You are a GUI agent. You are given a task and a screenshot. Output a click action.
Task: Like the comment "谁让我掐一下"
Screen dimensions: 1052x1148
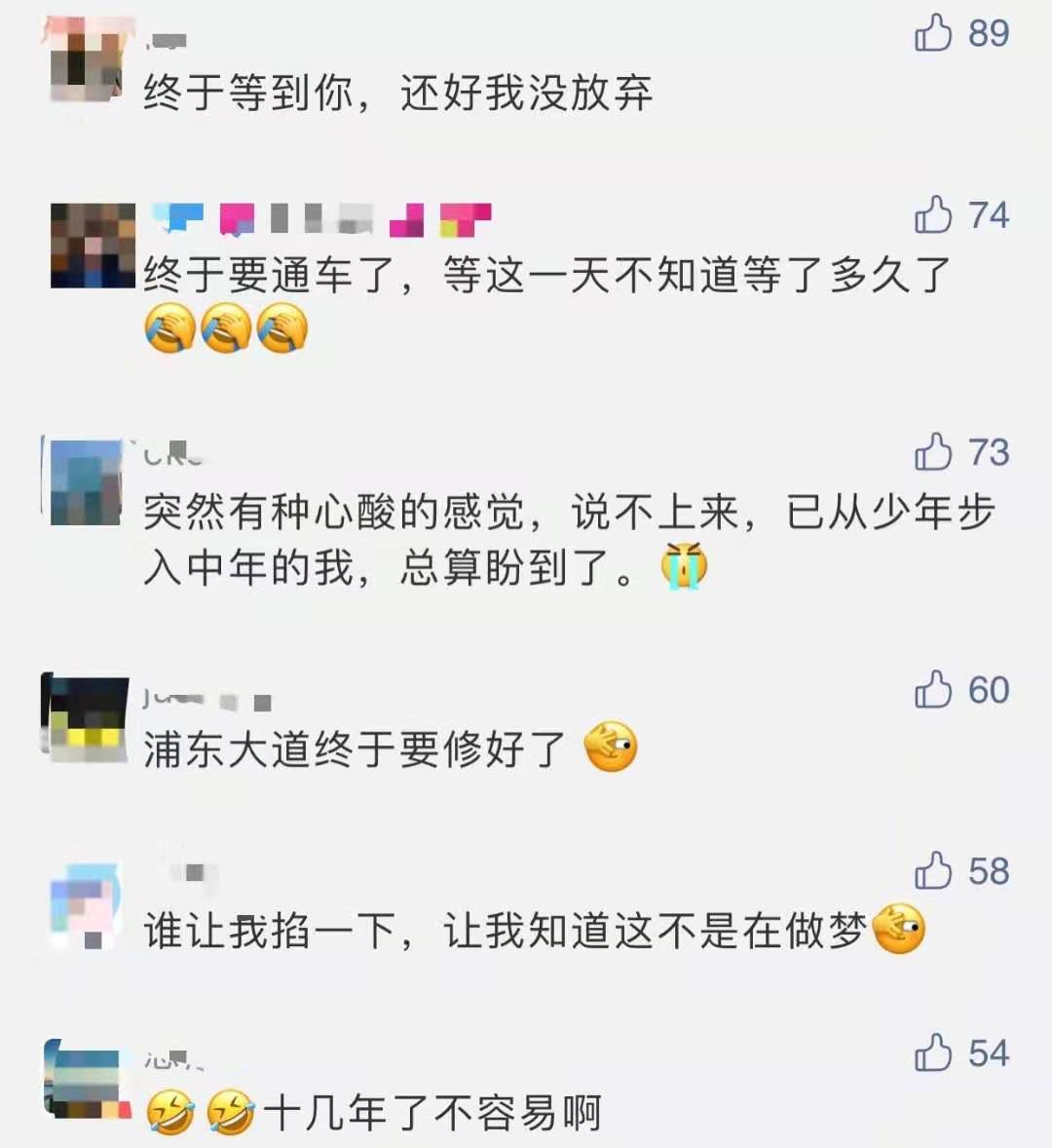click(x=933, y=871)
